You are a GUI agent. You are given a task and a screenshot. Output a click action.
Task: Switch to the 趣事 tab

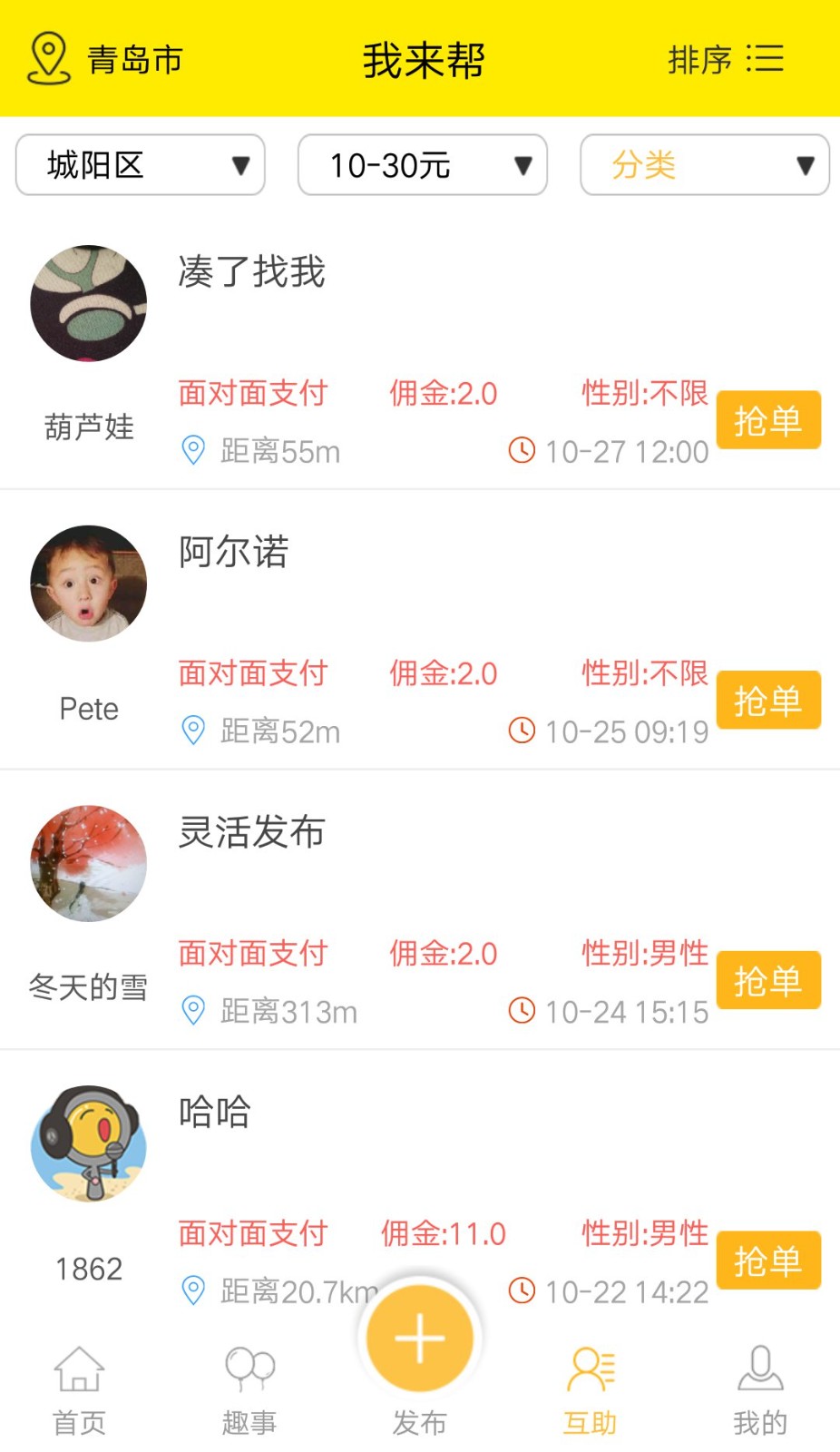click(x=249, y=1390)
